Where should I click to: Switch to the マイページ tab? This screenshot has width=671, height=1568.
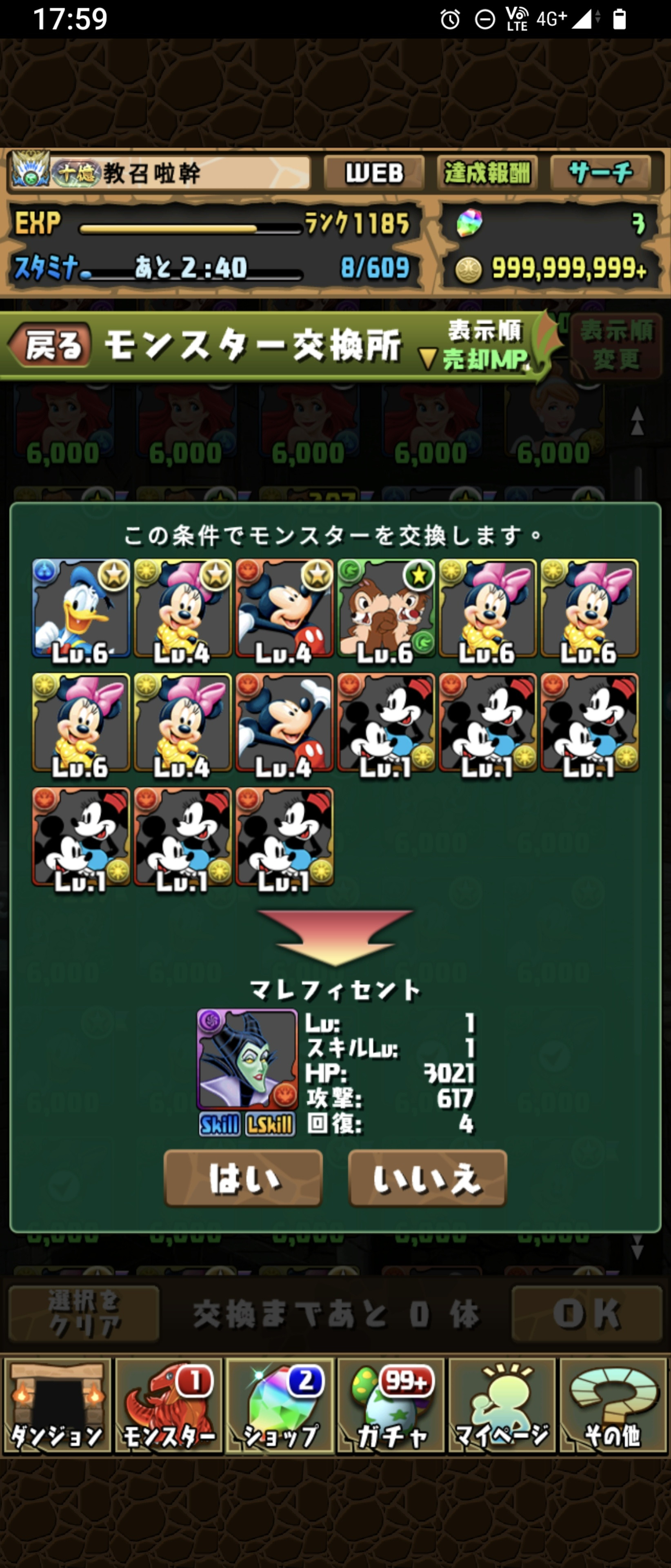point(502,1406)
